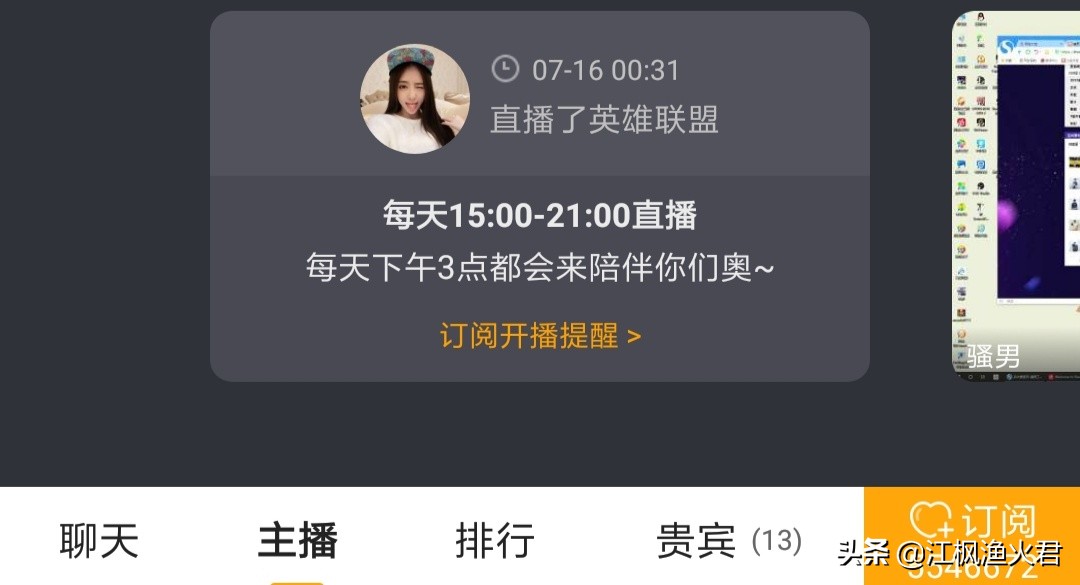
Task: Switch to 贵宾 tab
Action: (727, 541)
